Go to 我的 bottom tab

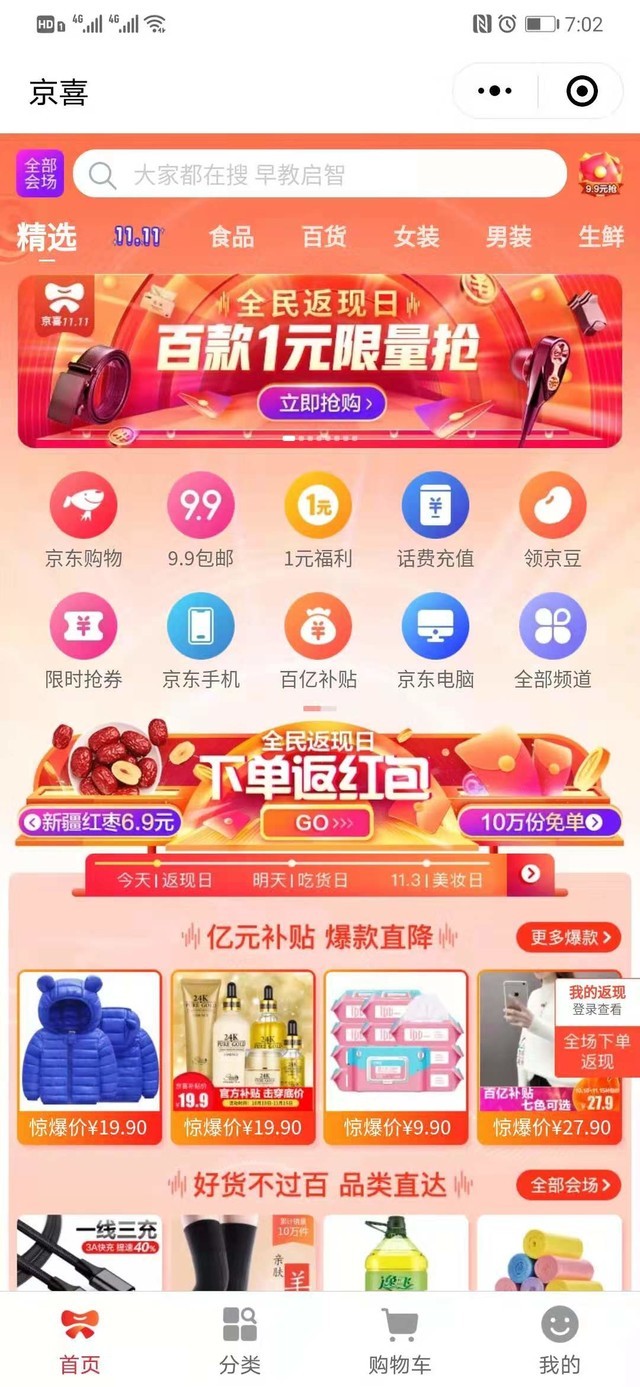559,1340
